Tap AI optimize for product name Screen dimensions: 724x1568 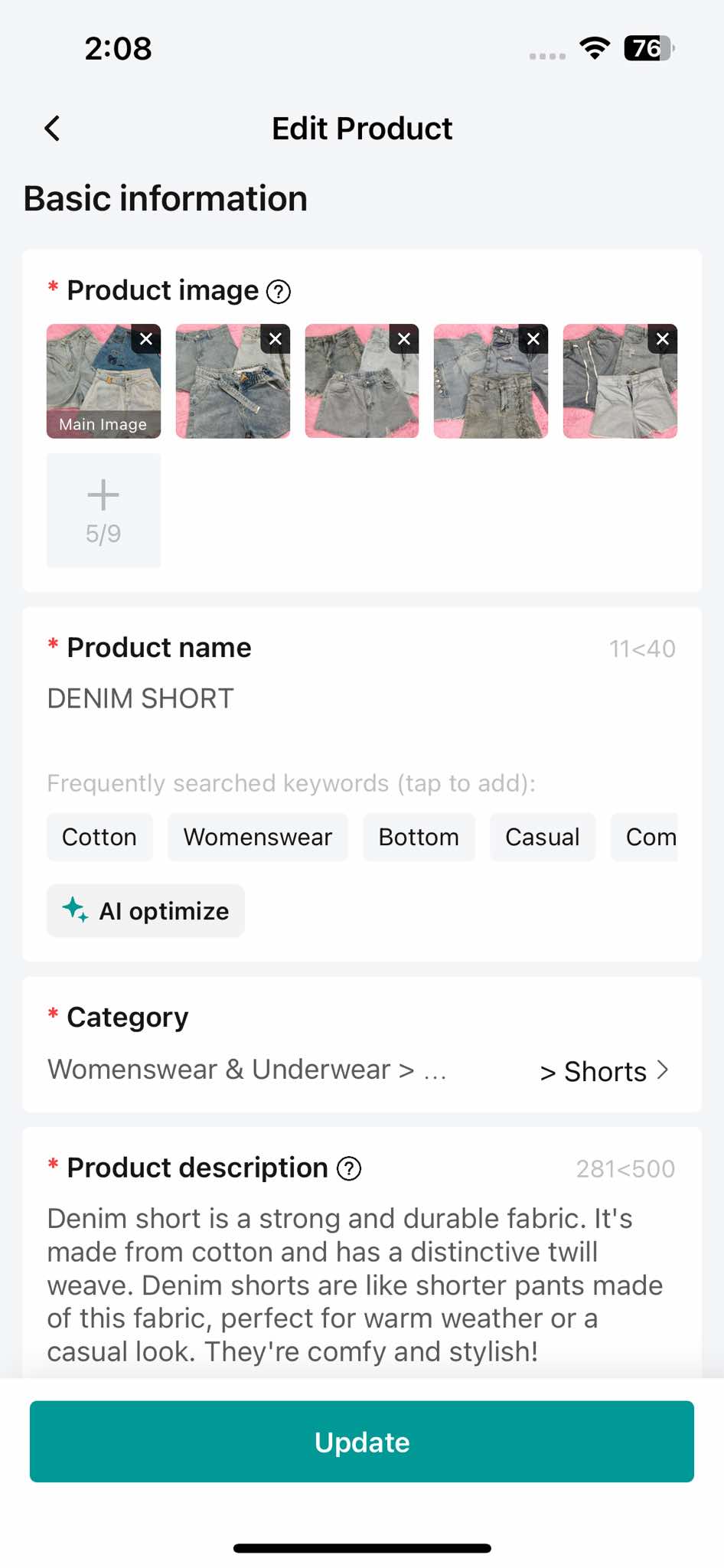point(146,911)
